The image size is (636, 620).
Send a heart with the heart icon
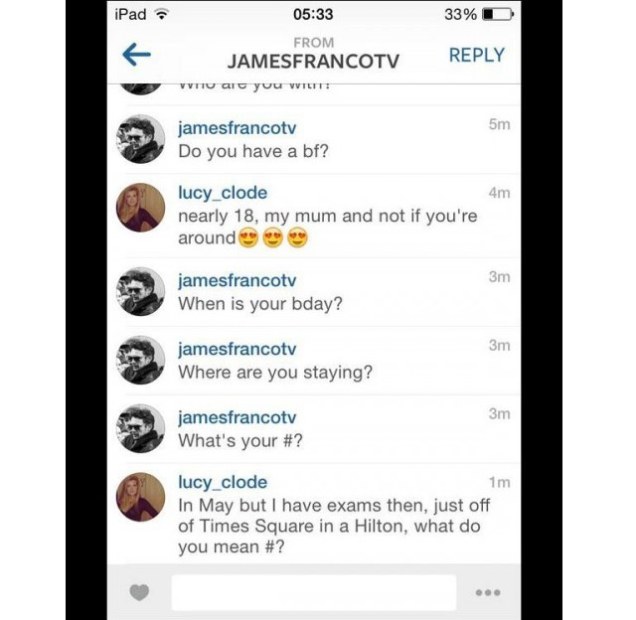140,593
